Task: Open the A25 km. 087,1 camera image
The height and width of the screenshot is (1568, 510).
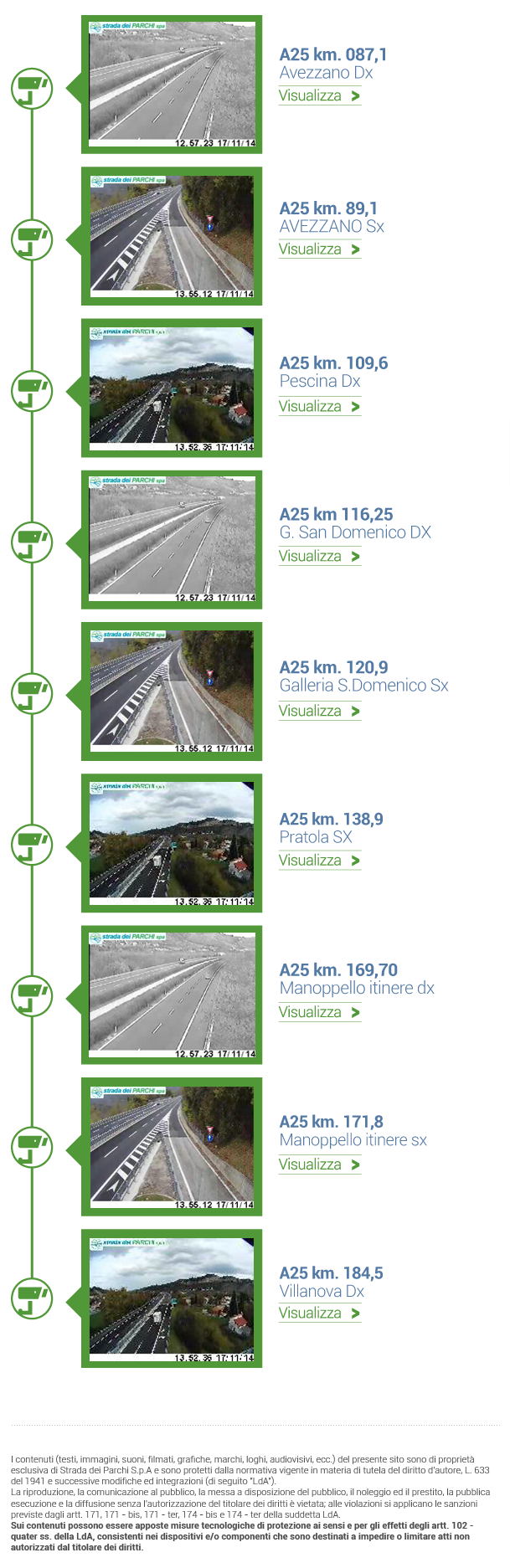Action: click(x=172, y=85)
